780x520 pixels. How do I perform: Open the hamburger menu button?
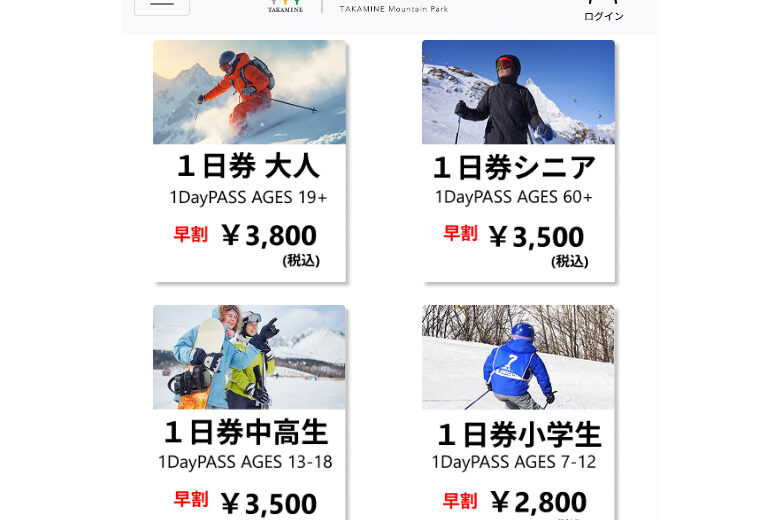(x=162, y=5)
